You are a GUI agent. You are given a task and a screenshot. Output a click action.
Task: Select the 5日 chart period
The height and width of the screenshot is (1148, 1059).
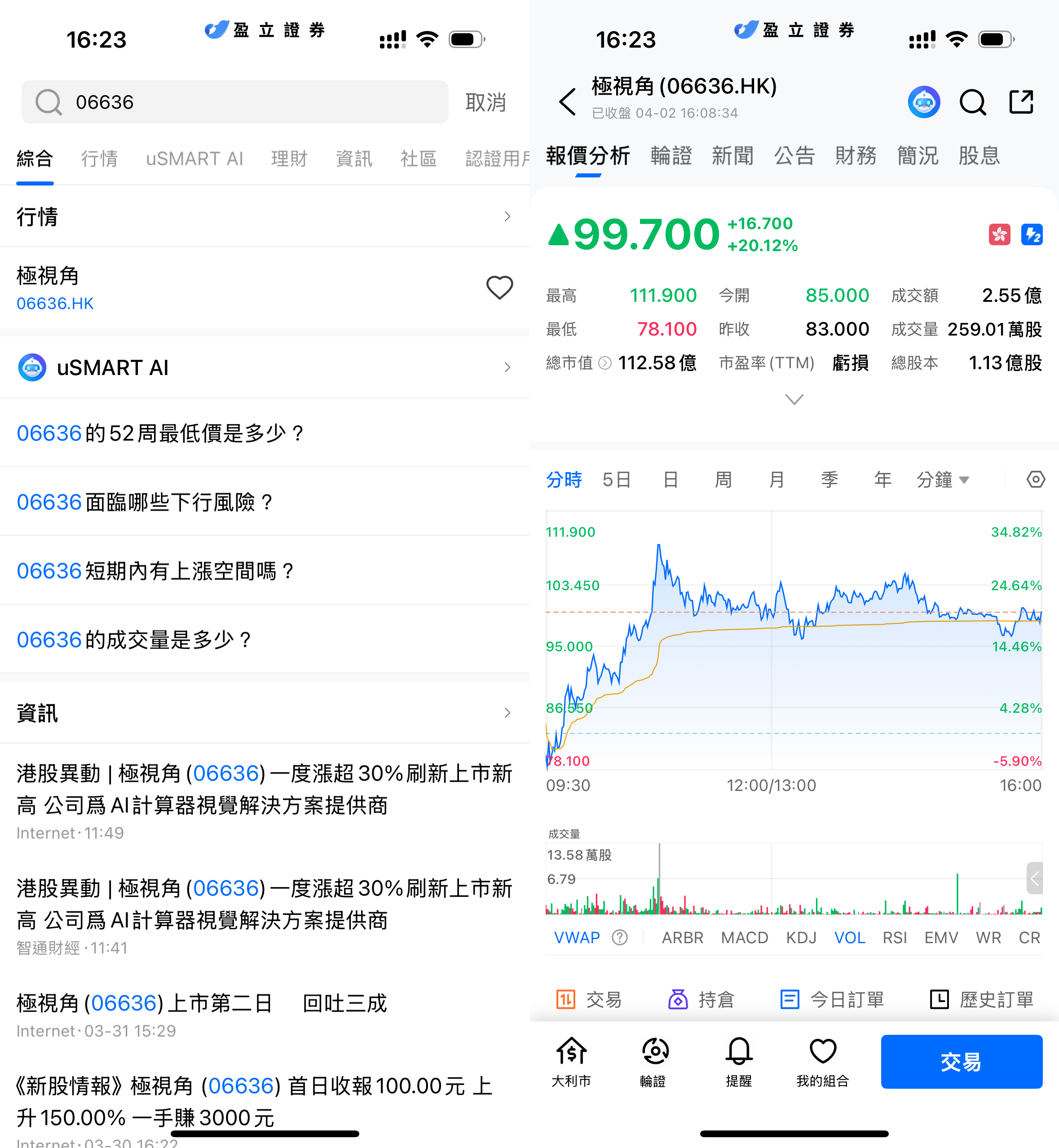coord(617,479)
